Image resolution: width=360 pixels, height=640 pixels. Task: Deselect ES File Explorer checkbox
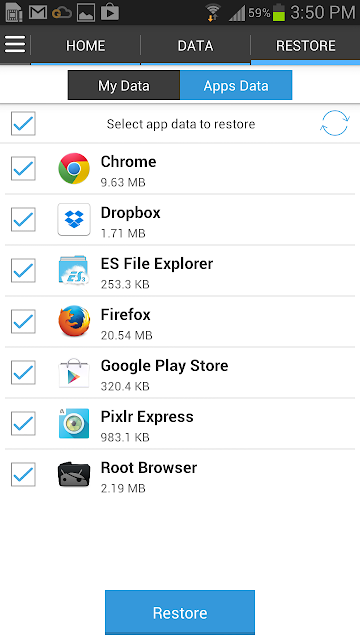[23, 270]
